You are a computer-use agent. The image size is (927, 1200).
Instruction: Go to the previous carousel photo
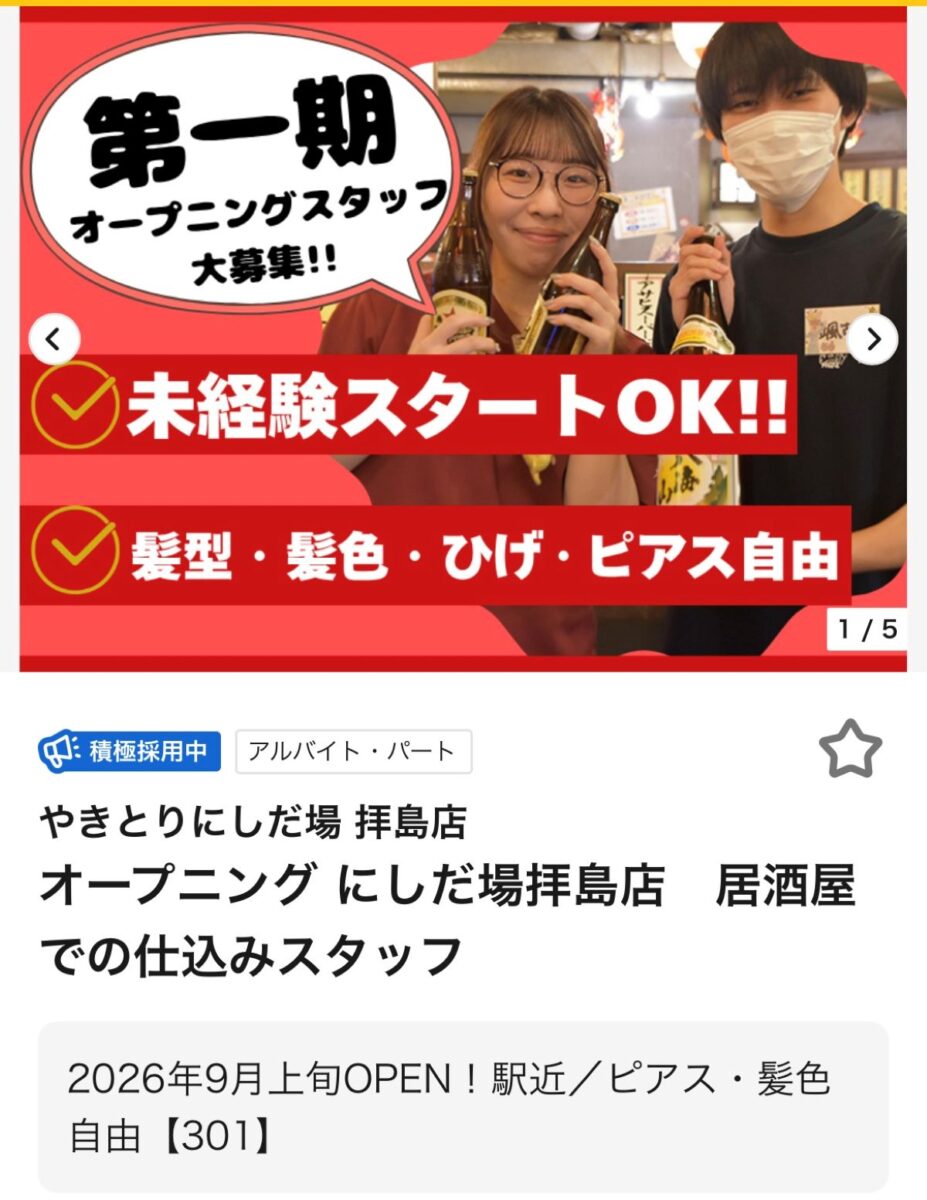(x=54, y=340)
